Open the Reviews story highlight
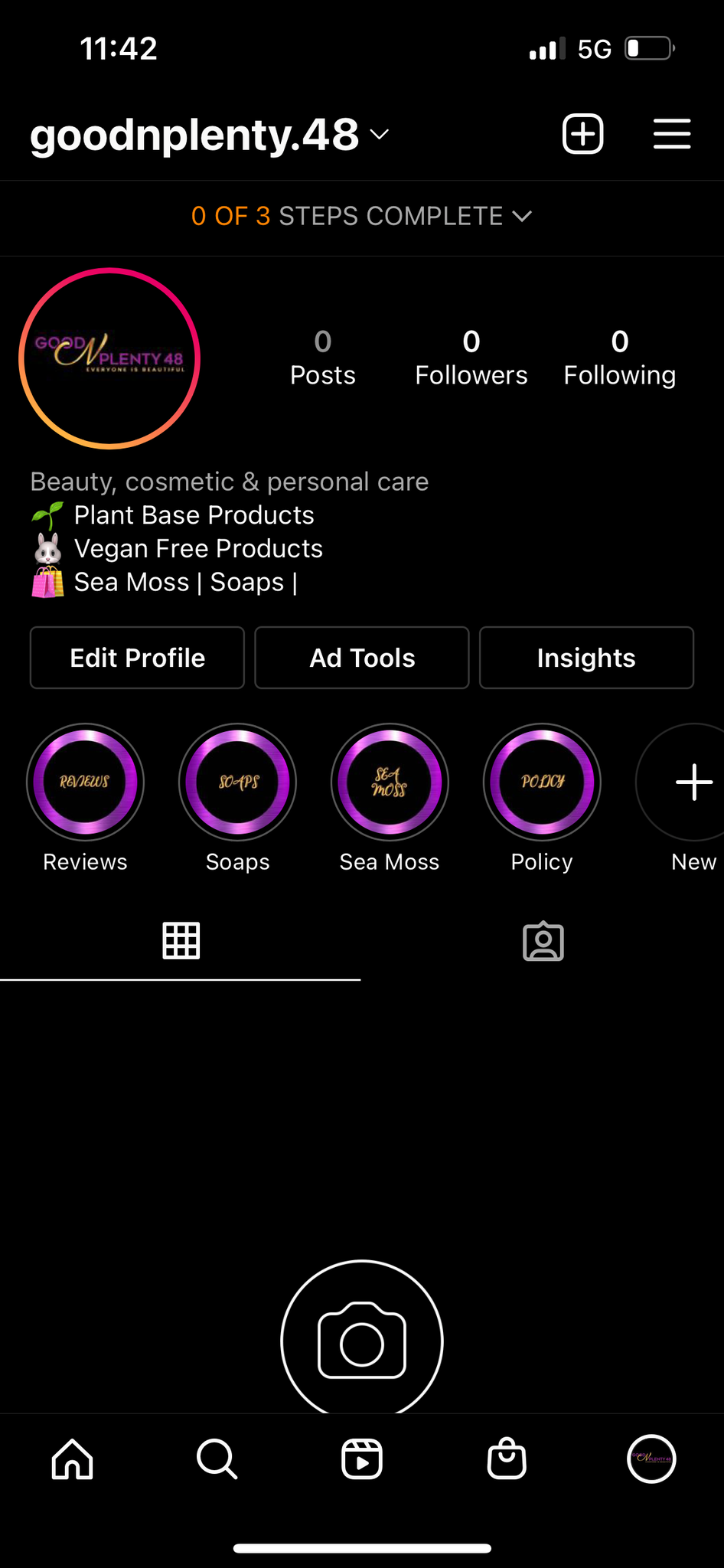Viewport: 724px width, 1568px height. tap(85, 782)
